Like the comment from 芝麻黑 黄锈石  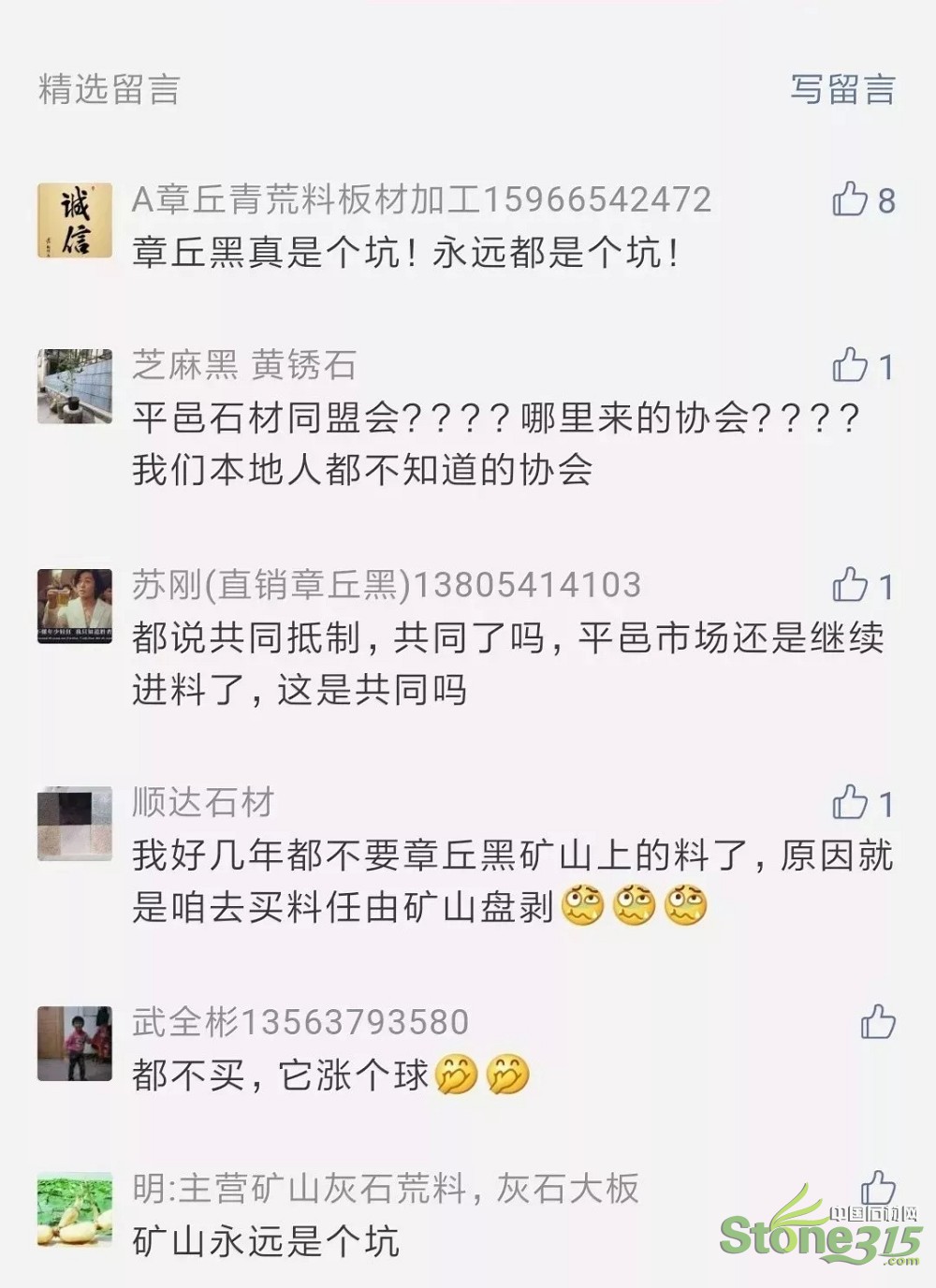click(851, 365)
